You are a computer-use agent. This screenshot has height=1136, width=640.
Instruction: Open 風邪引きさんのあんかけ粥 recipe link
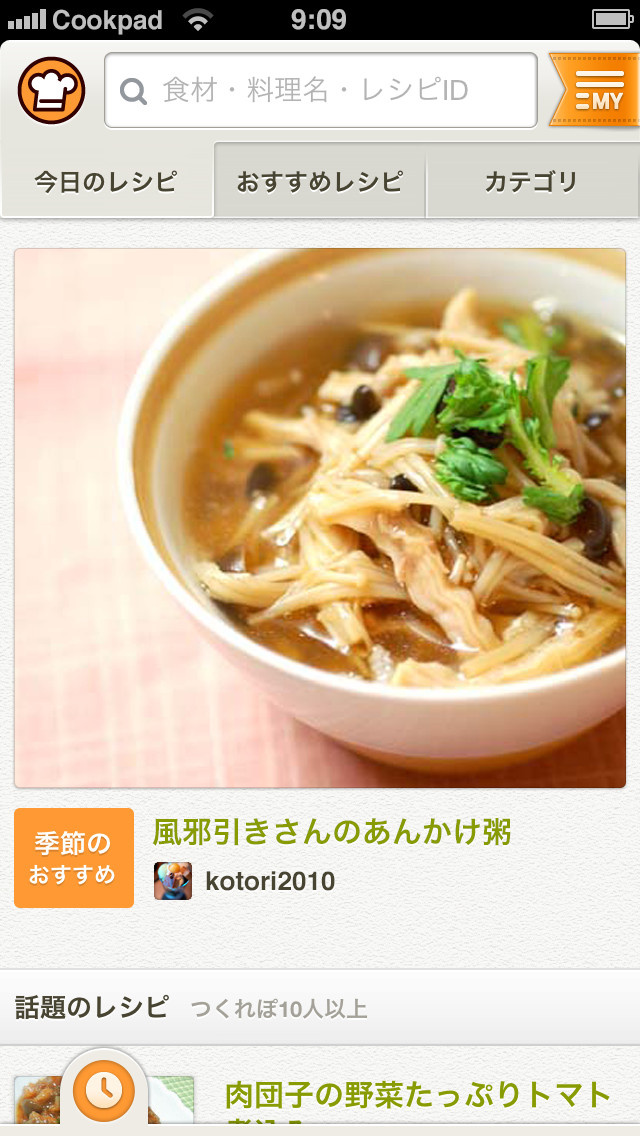pos(332,832)
